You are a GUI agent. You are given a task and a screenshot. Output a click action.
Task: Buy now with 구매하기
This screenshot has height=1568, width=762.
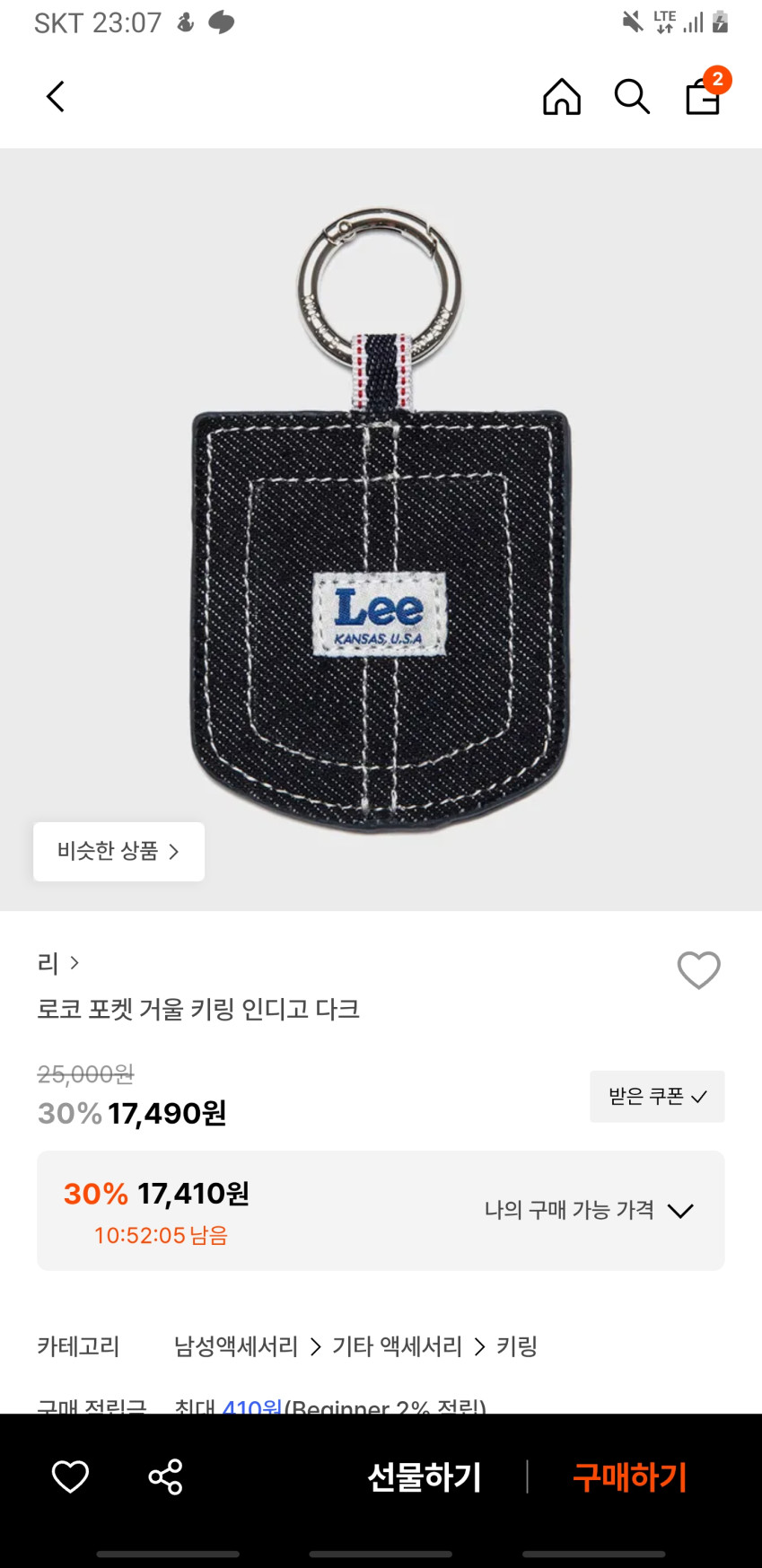[630, 1476]
